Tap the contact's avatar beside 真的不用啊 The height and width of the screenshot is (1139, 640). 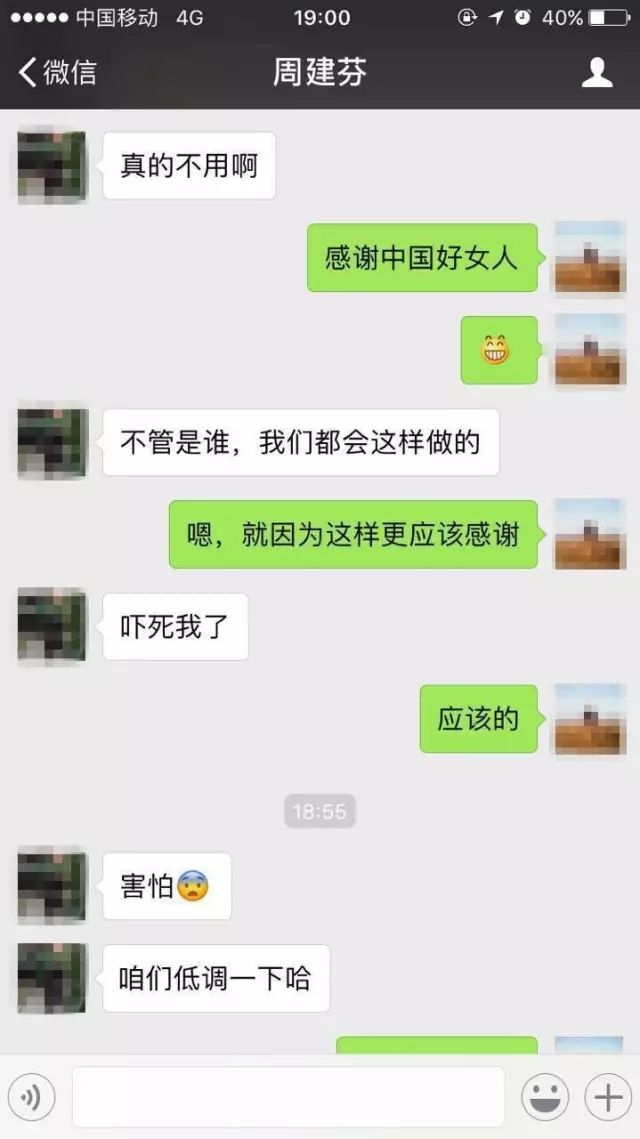[x=52, y=165]
